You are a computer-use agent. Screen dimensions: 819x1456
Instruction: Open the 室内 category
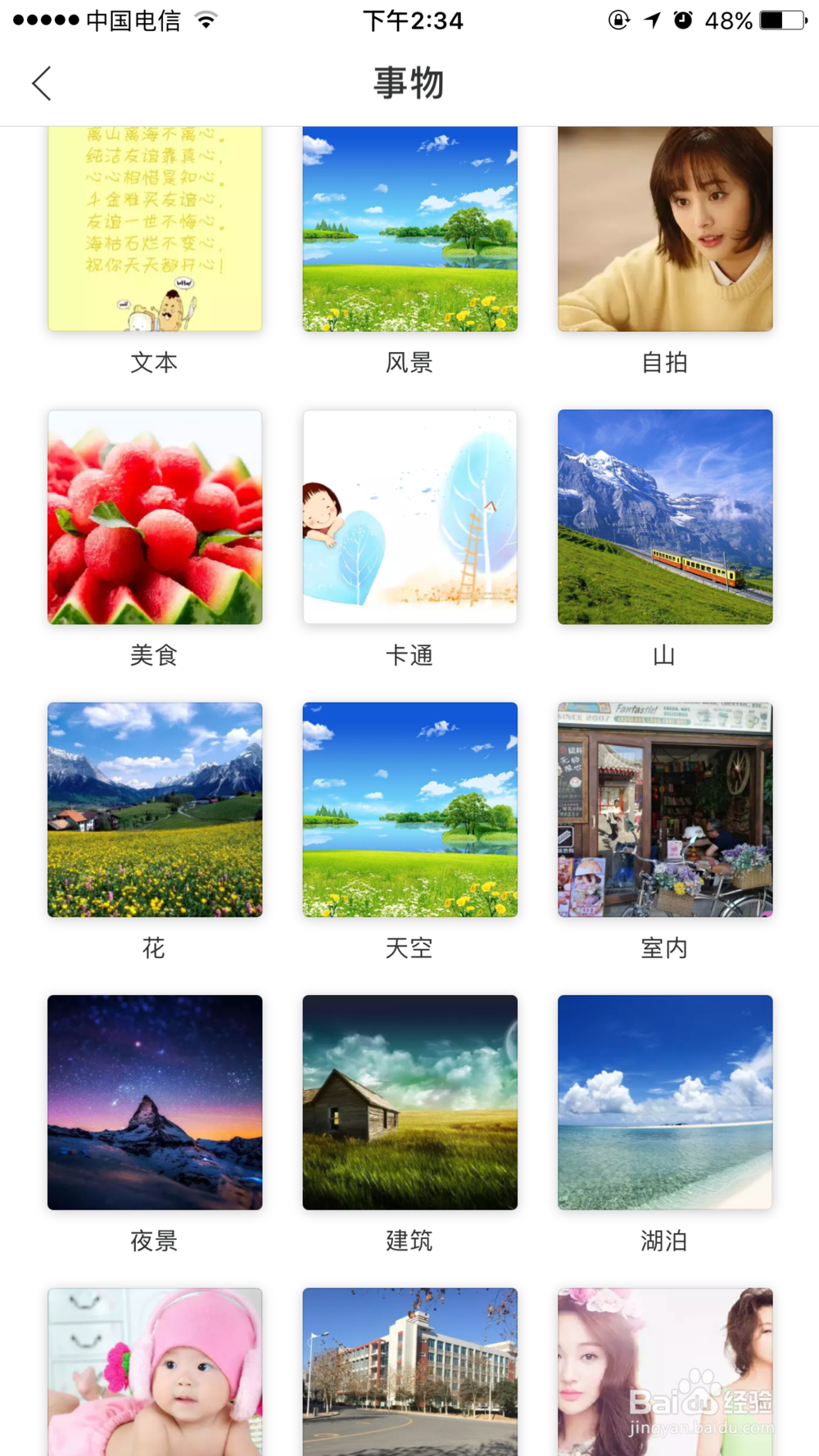click(665, 809)
